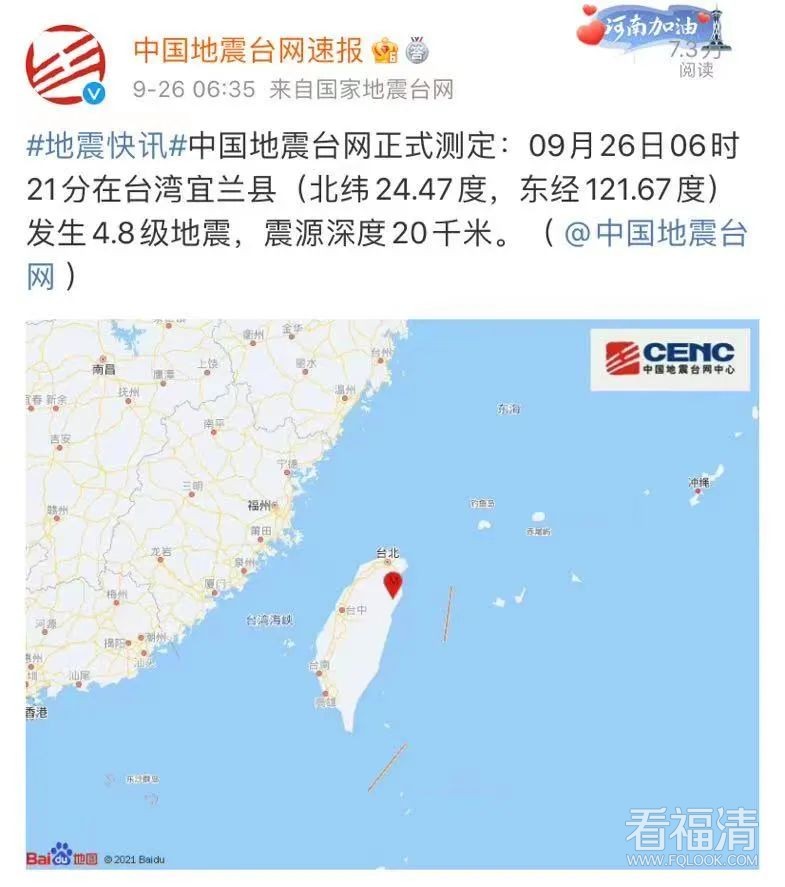Open the @中国地震台网 mention link
The width and height of the screenshot is (785, 887).
point(655,235)
